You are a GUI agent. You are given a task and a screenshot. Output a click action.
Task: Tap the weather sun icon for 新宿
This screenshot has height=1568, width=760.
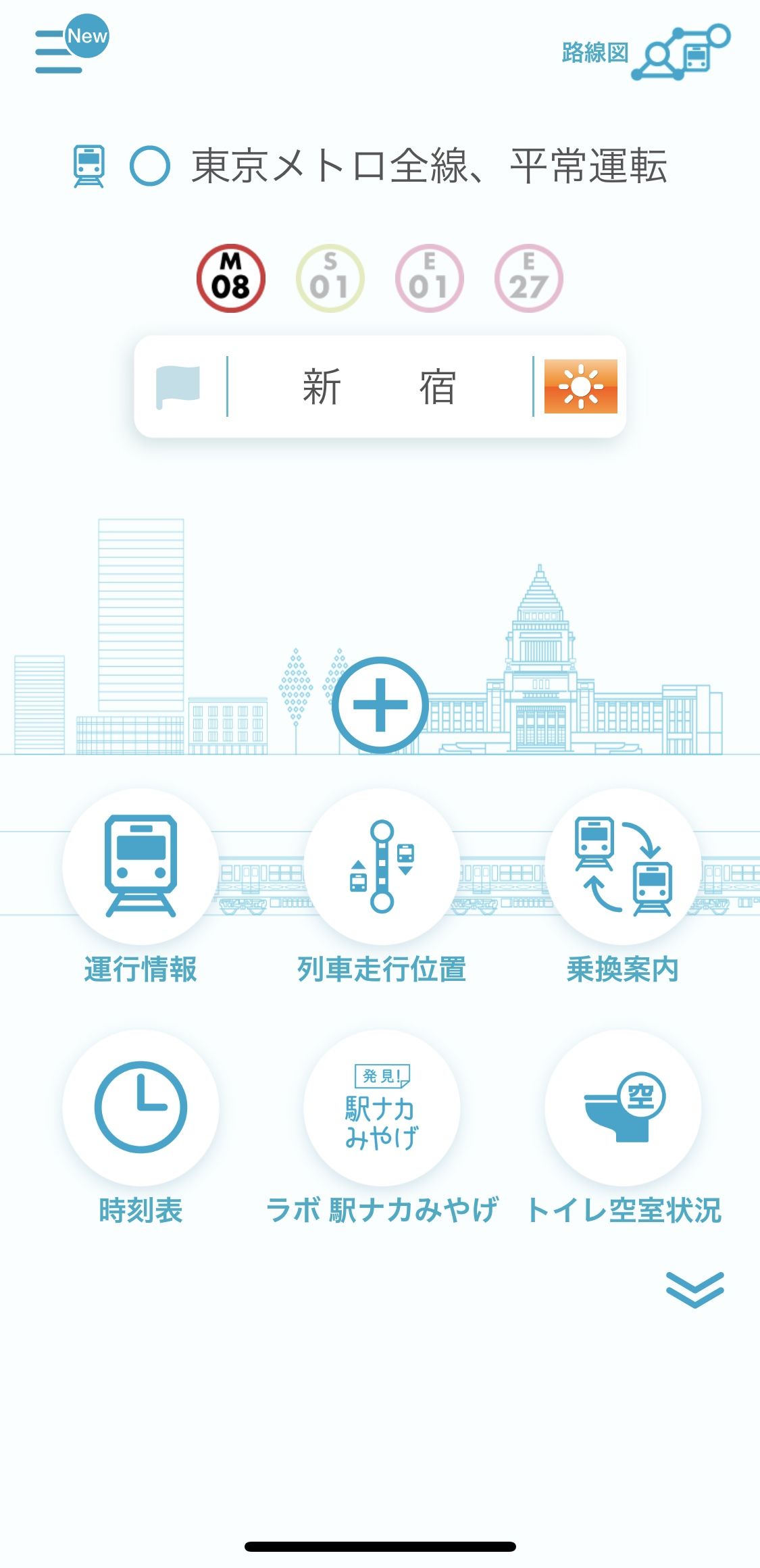click(x=582, y=388)
